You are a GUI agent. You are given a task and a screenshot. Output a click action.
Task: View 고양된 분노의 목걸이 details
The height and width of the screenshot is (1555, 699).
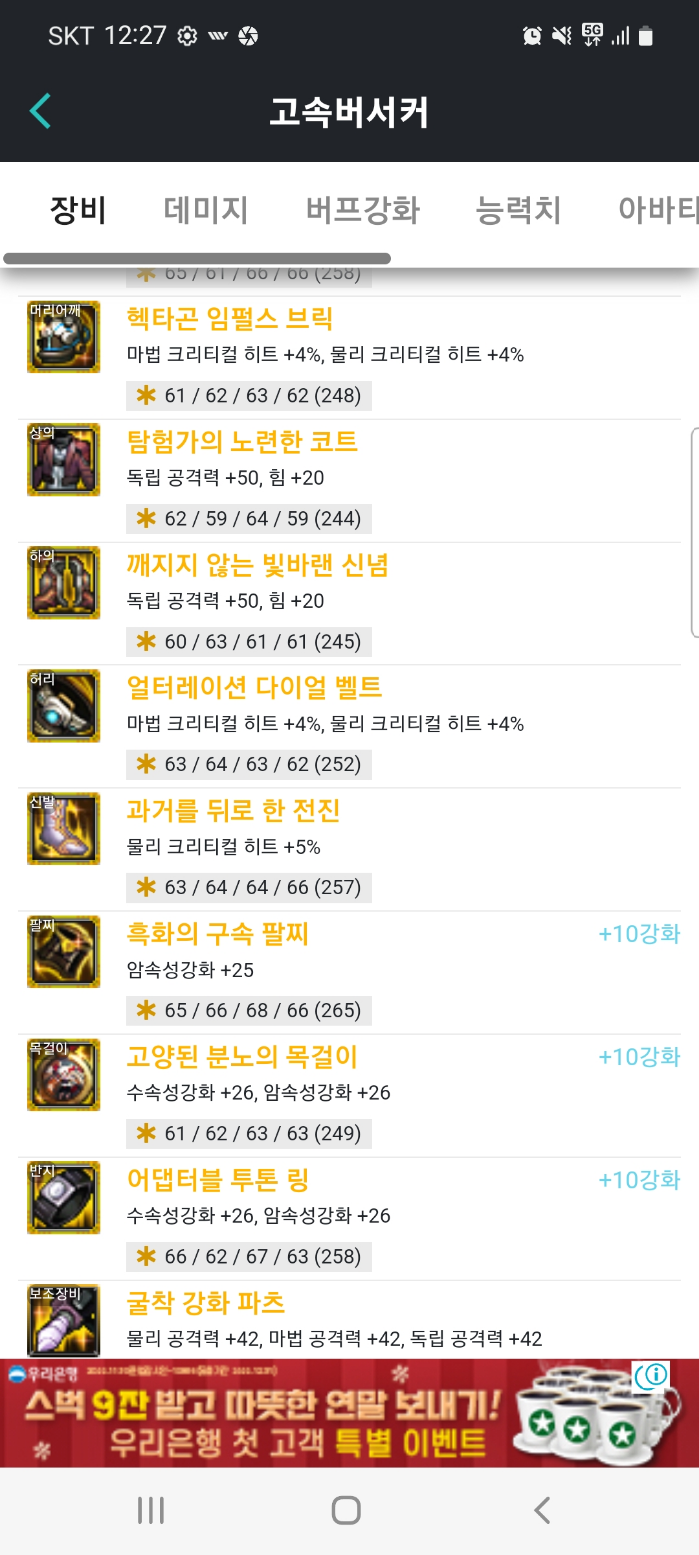tap(241, 1057)
